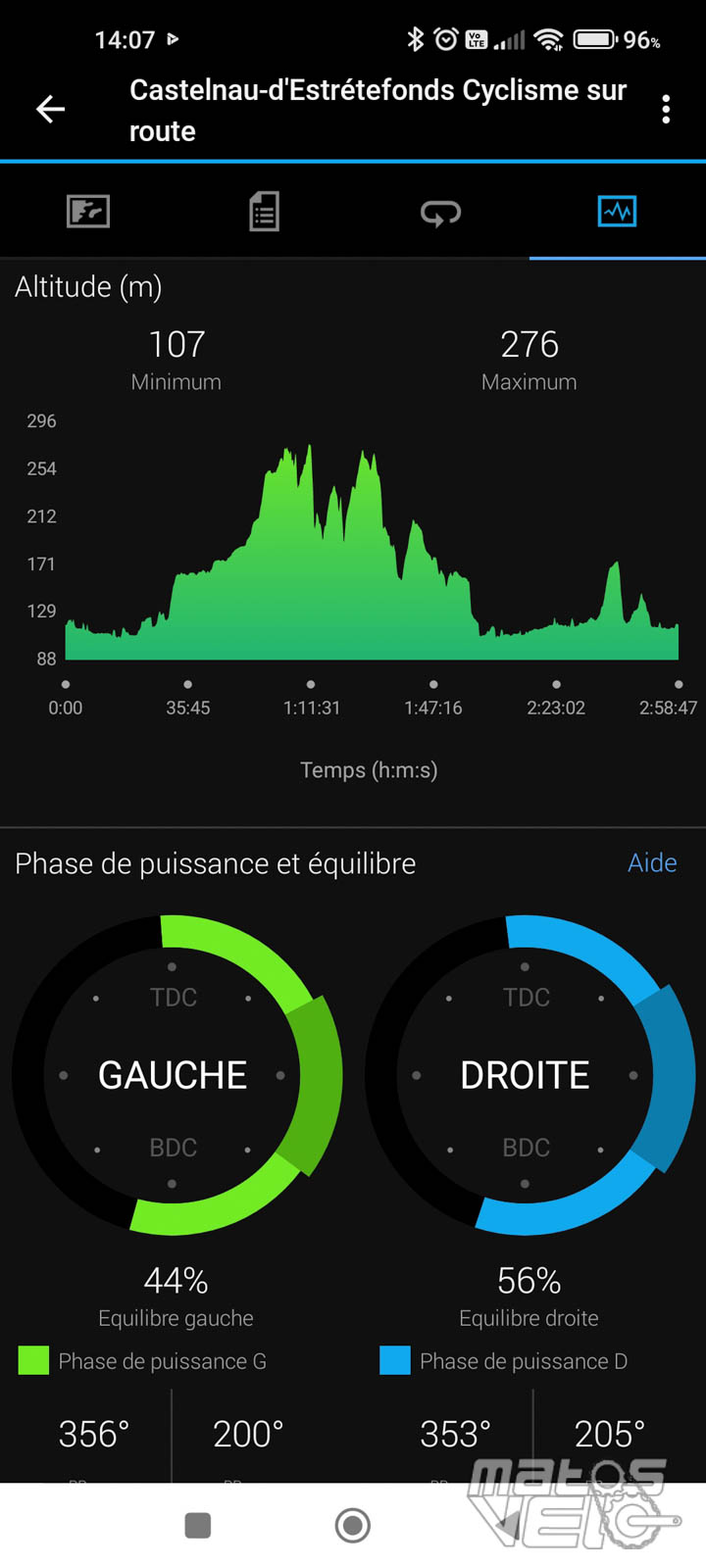Open the three-dot overflow menu
This screenshot has height=1568, width=706.
[x=666, y=109]
